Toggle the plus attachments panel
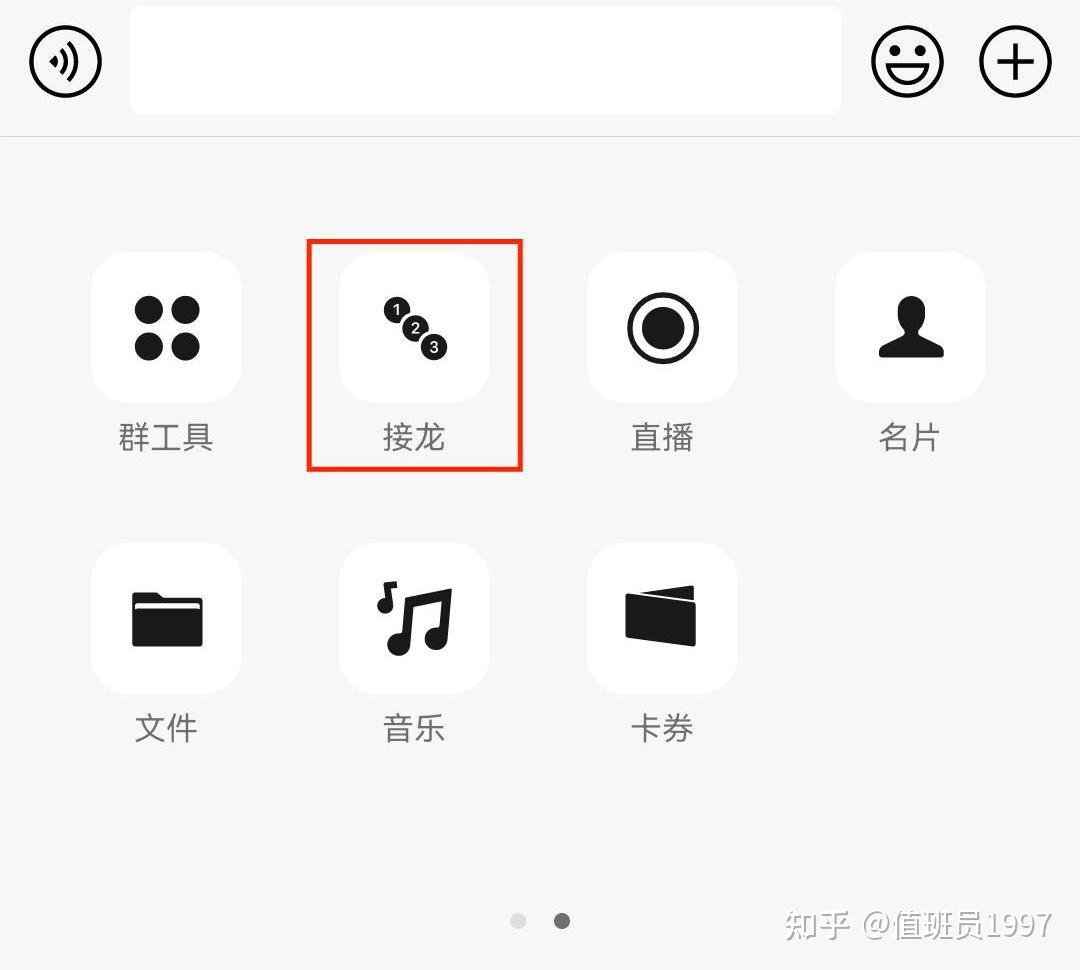 point(1014,61)
